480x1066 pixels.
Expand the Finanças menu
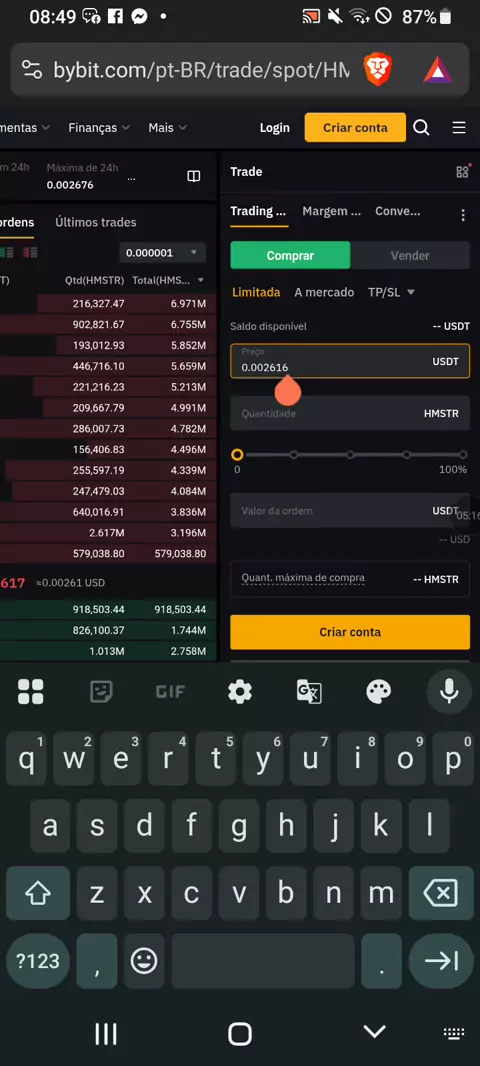pyautogui.click(x=99, y=128)
